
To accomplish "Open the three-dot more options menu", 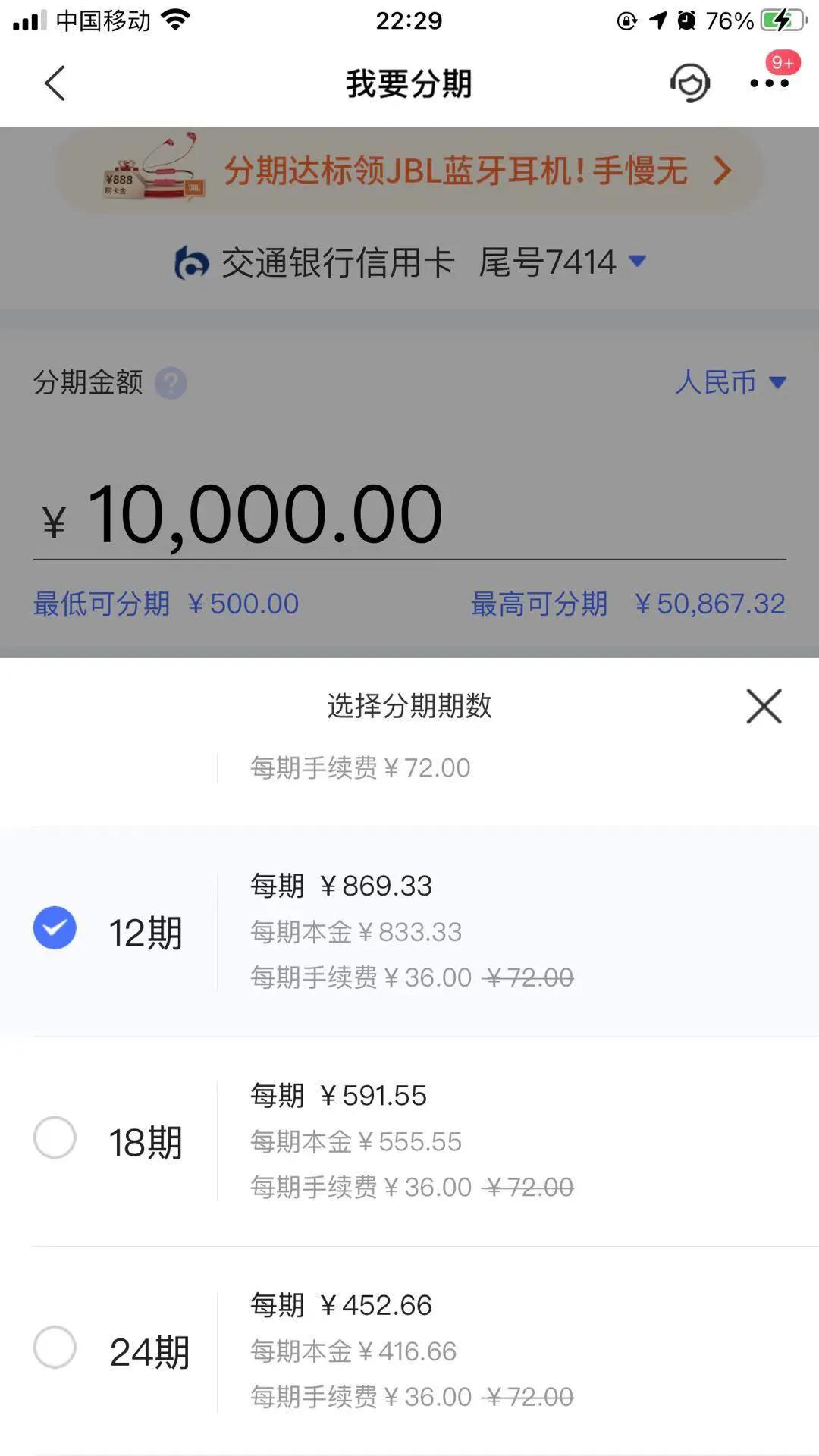I will point(769,83).
